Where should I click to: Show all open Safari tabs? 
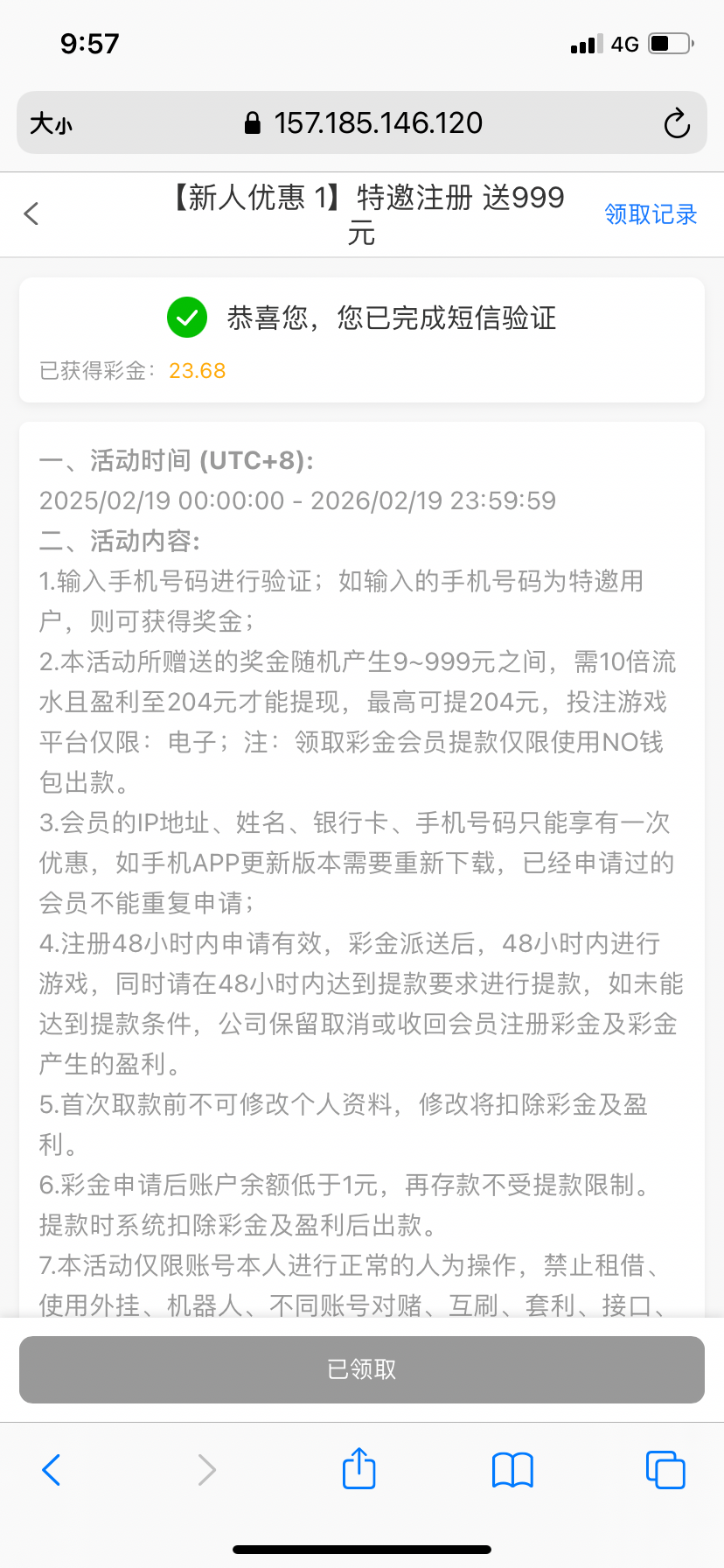click(x=665, y=1469)
